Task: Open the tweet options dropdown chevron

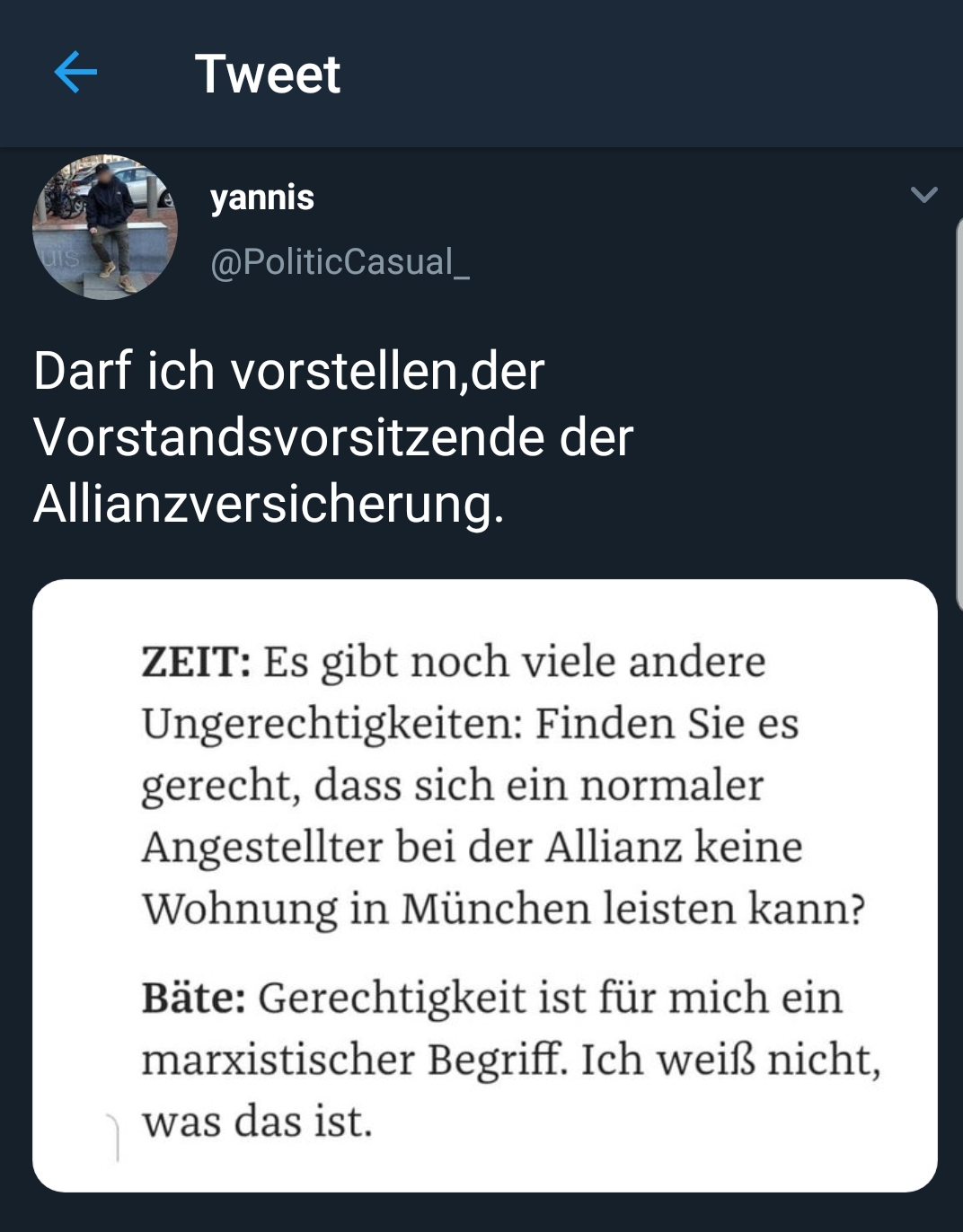Action: point(923,195)
